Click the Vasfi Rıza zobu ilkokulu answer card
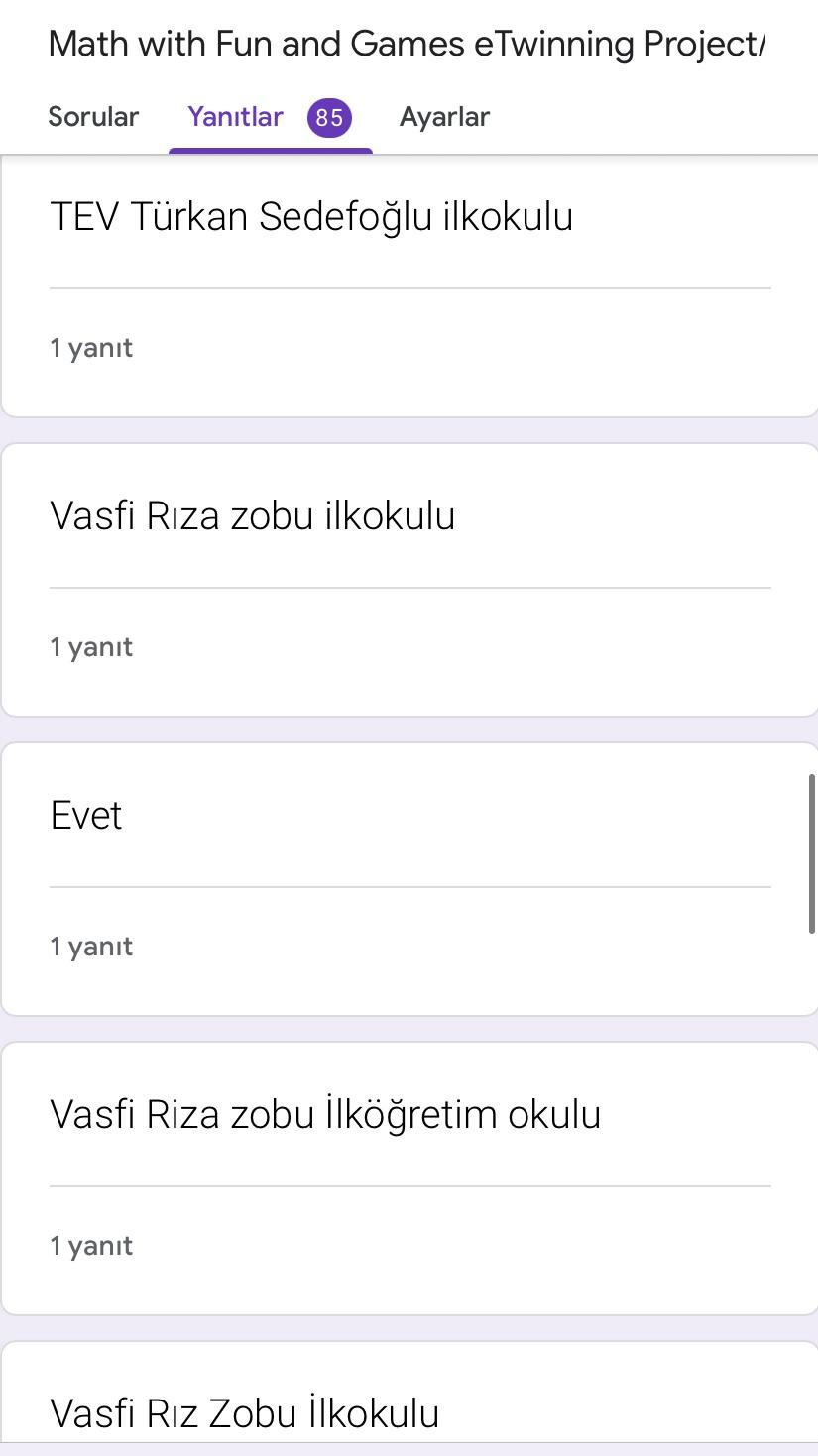This screenshot has height=1456, width=818. (x=252, y=515)
